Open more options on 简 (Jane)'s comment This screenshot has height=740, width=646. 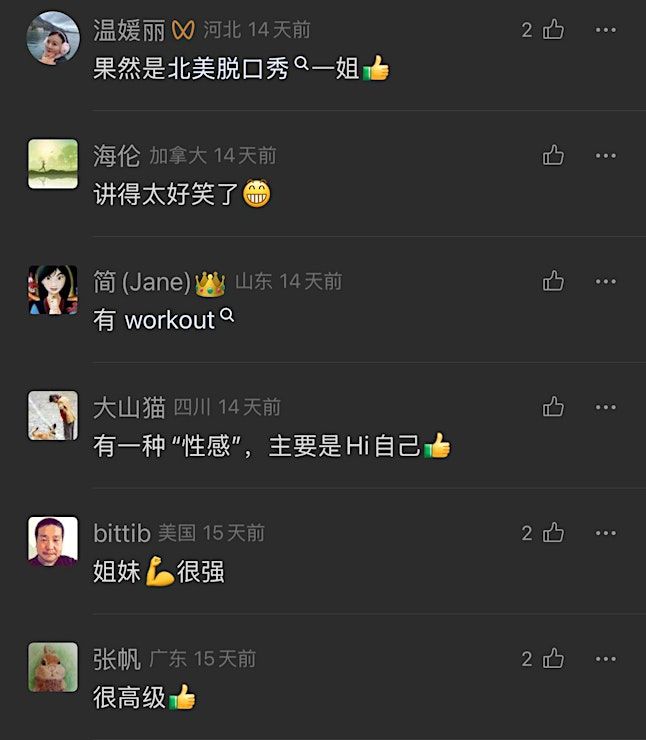tap(606, 282)
